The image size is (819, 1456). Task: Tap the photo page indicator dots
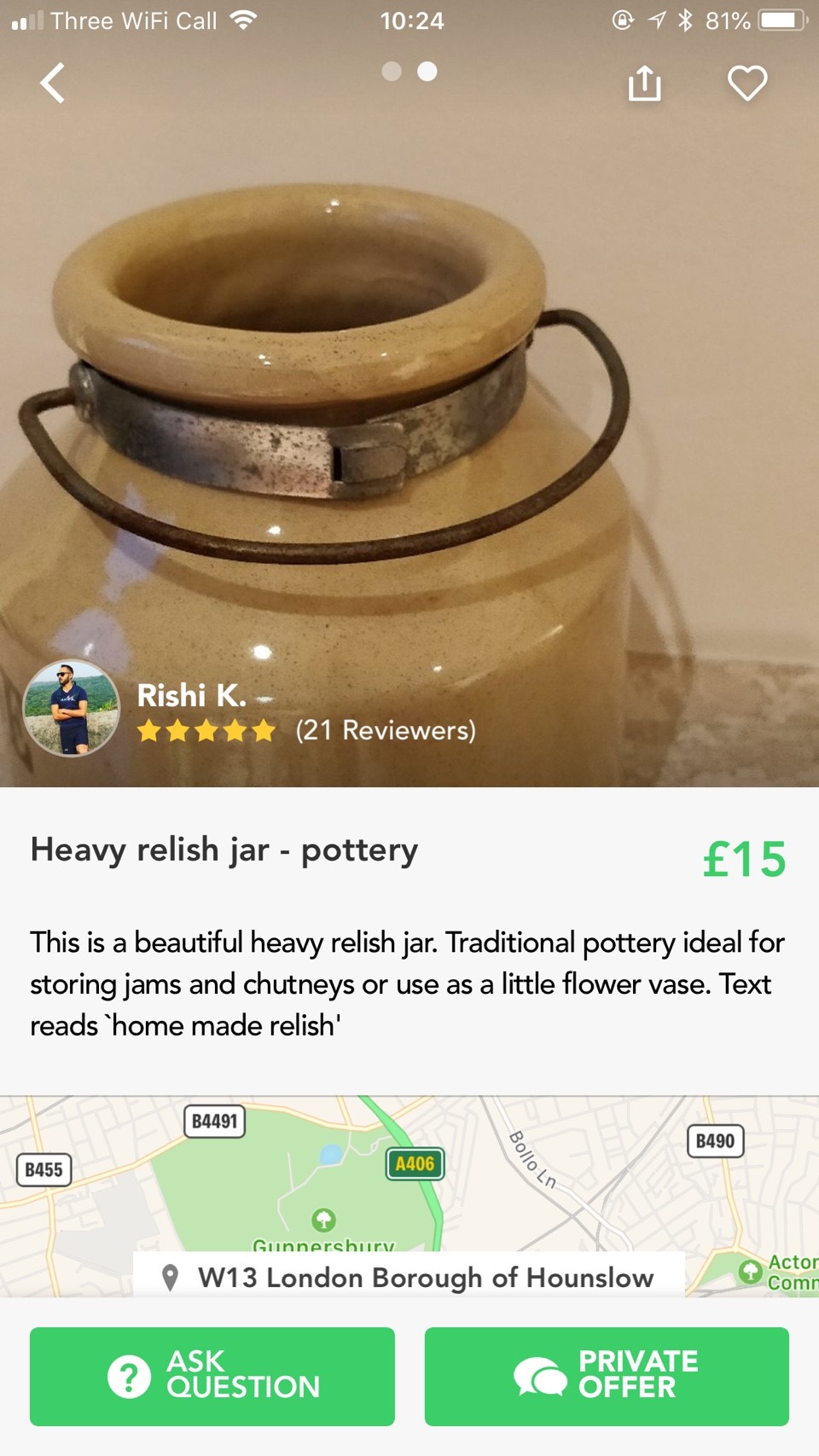409,72
